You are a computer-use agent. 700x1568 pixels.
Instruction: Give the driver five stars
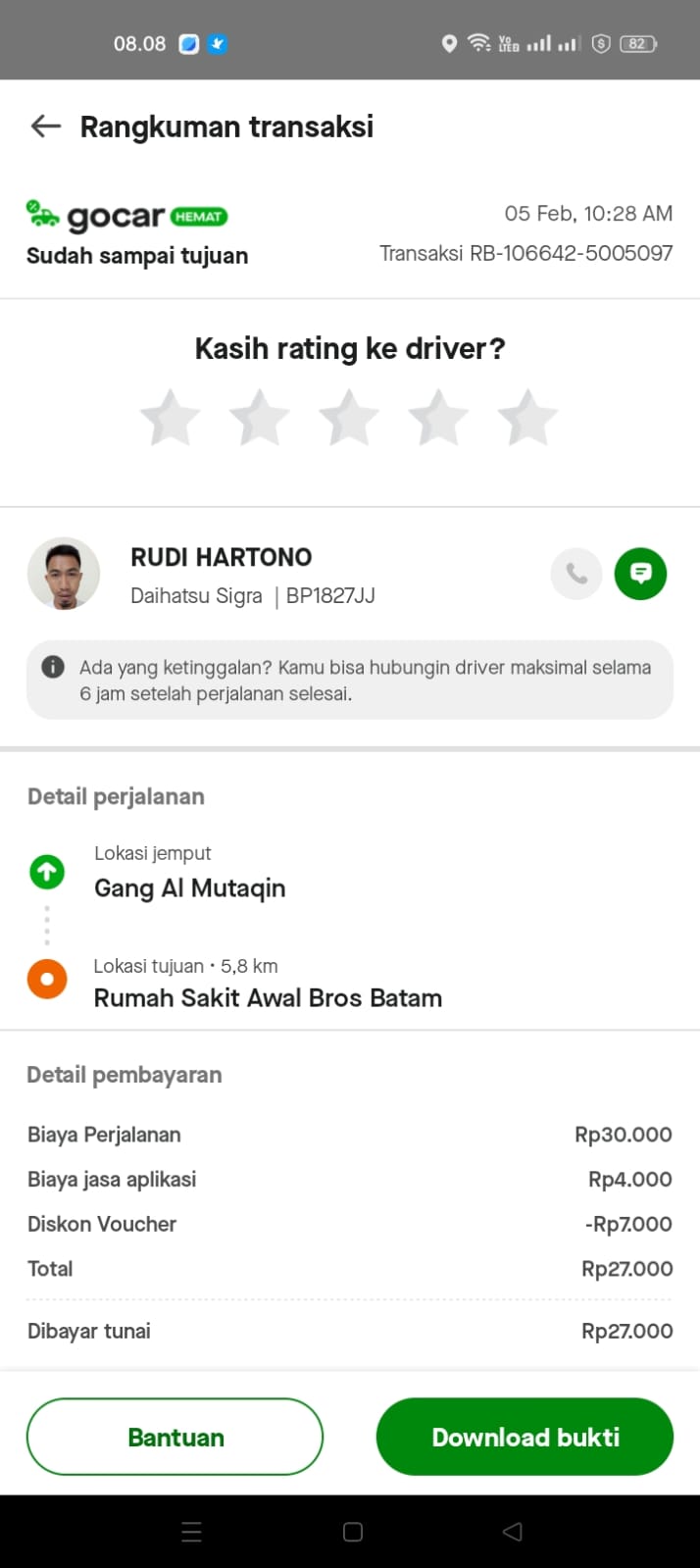[527, 418]
